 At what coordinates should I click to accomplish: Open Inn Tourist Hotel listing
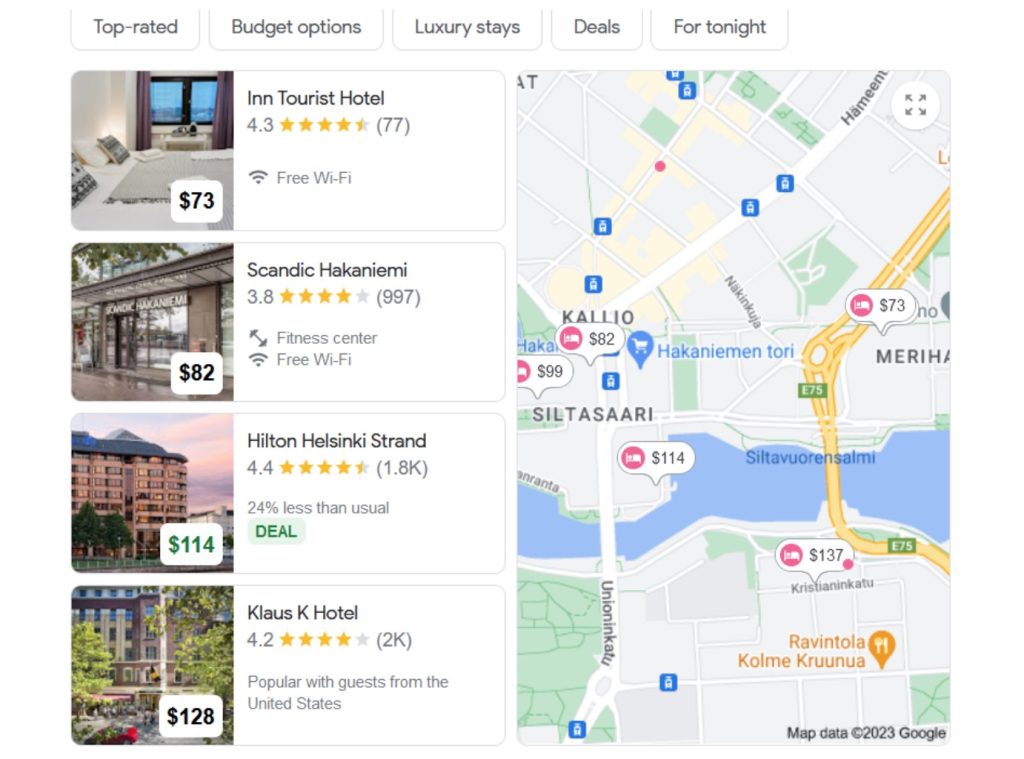(316, 98)
